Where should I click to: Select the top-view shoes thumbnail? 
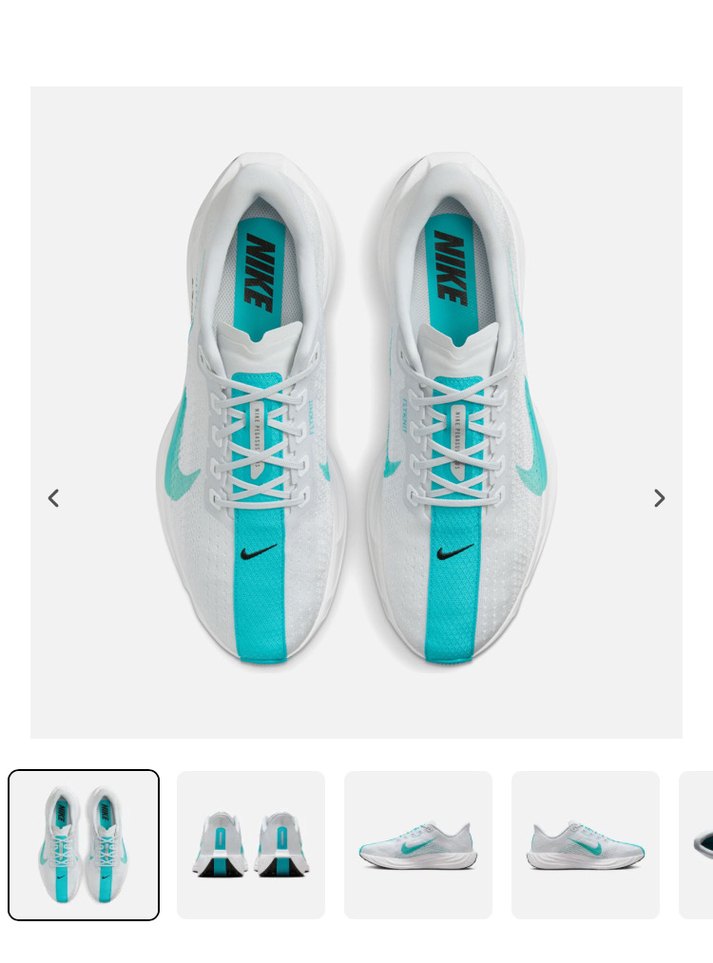(84, 845)
